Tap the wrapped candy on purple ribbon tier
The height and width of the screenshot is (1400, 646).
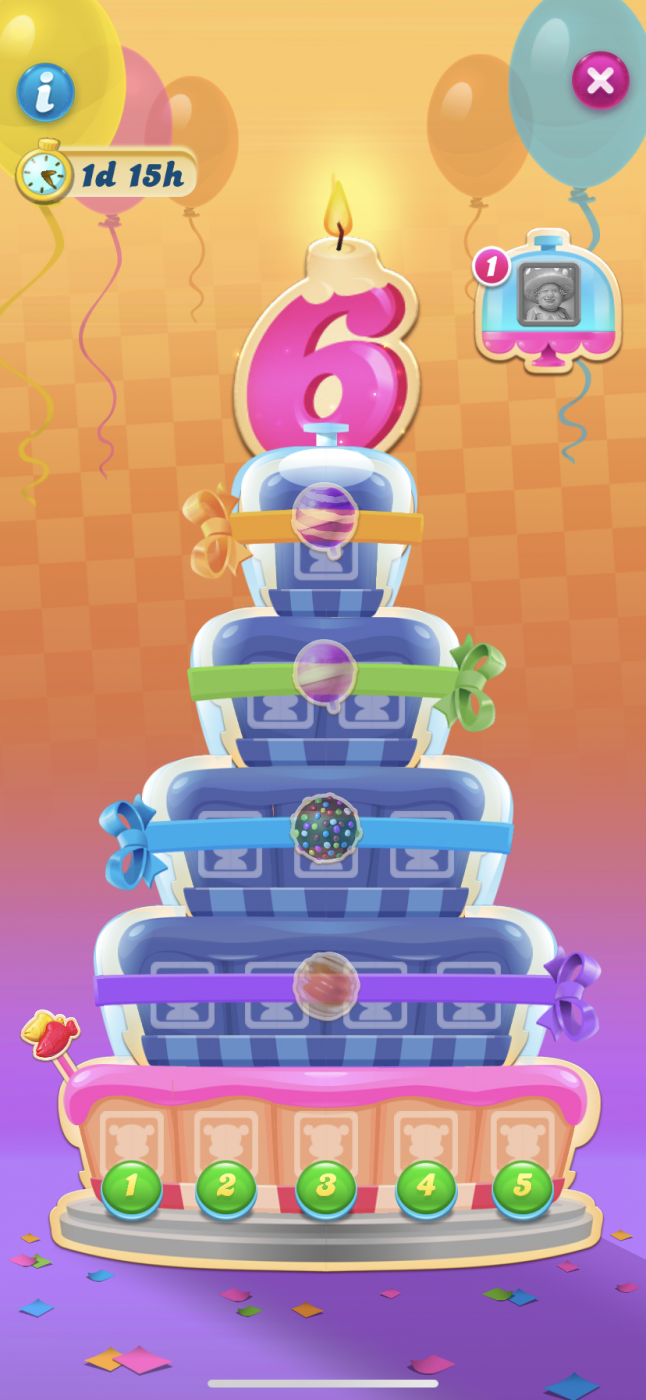point(326,985)
